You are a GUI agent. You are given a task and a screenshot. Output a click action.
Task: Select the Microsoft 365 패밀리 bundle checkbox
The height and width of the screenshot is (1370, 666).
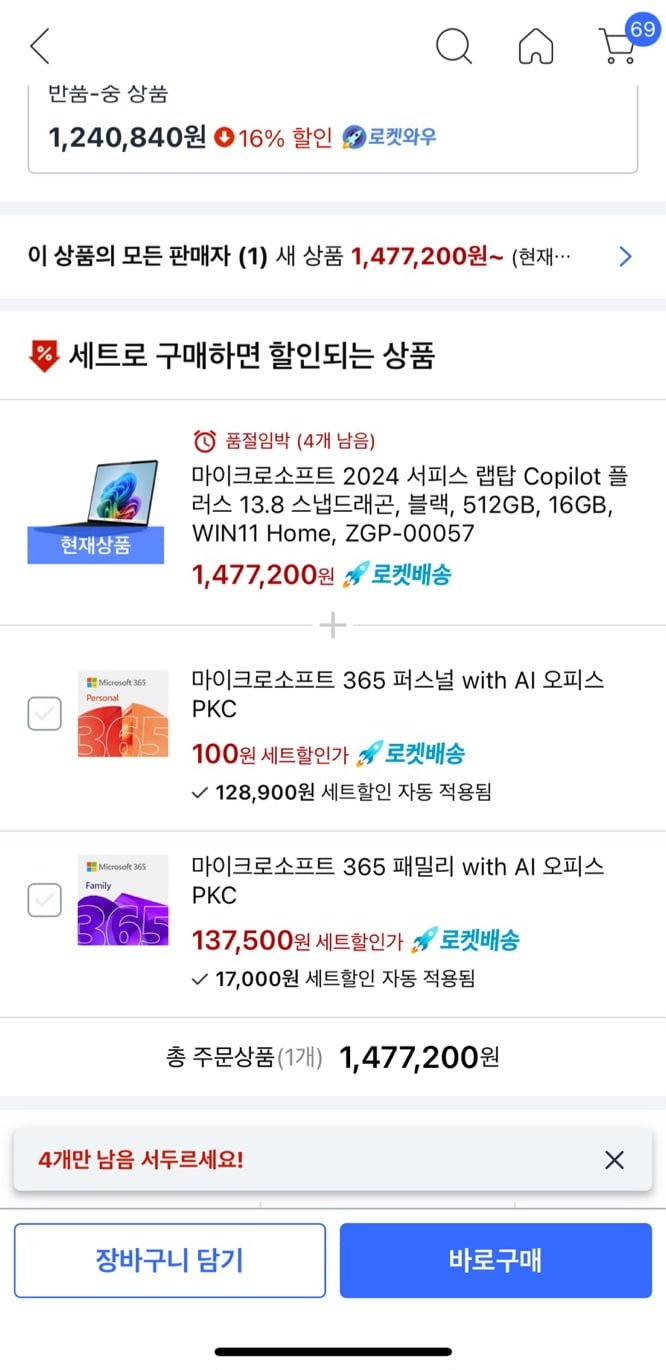click(x=44, y=900)
